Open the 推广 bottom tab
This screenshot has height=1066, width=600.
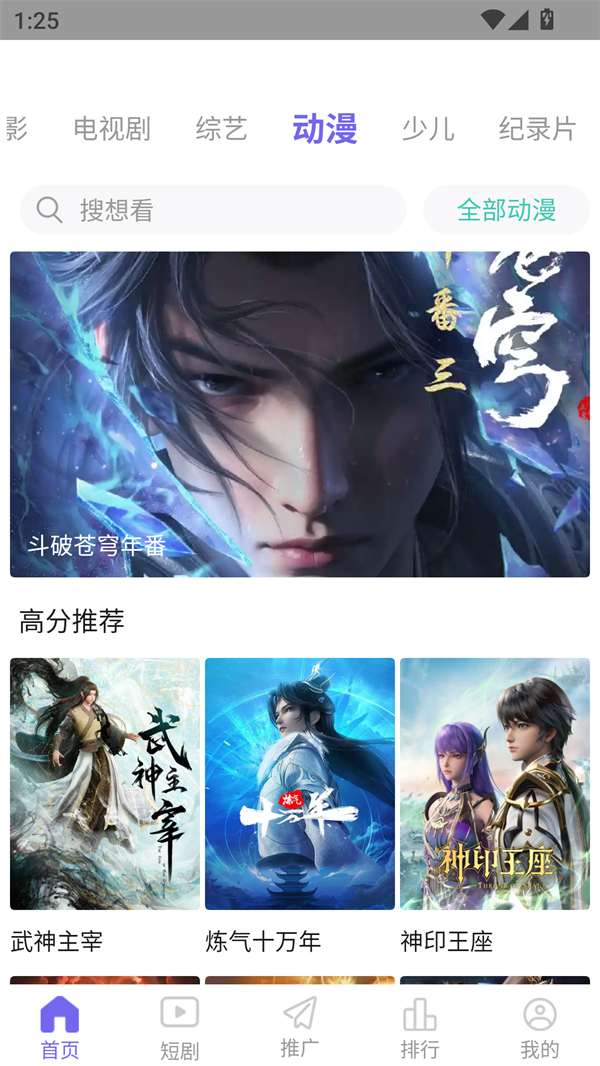tap(300, 1027)
